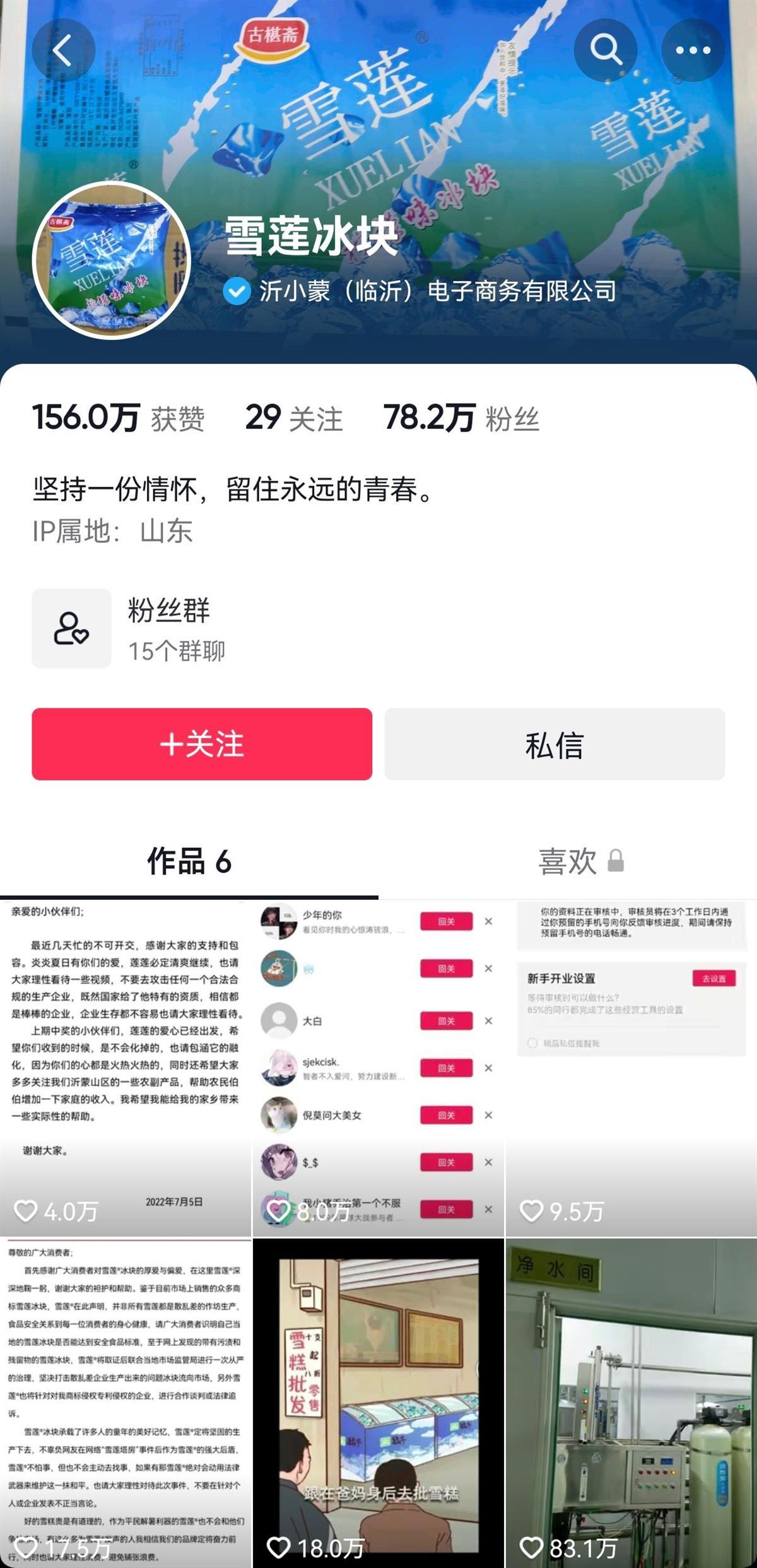Open the three-dot more options menu
The width and height of the screenshot is (757, 1568).
(693, 50)
